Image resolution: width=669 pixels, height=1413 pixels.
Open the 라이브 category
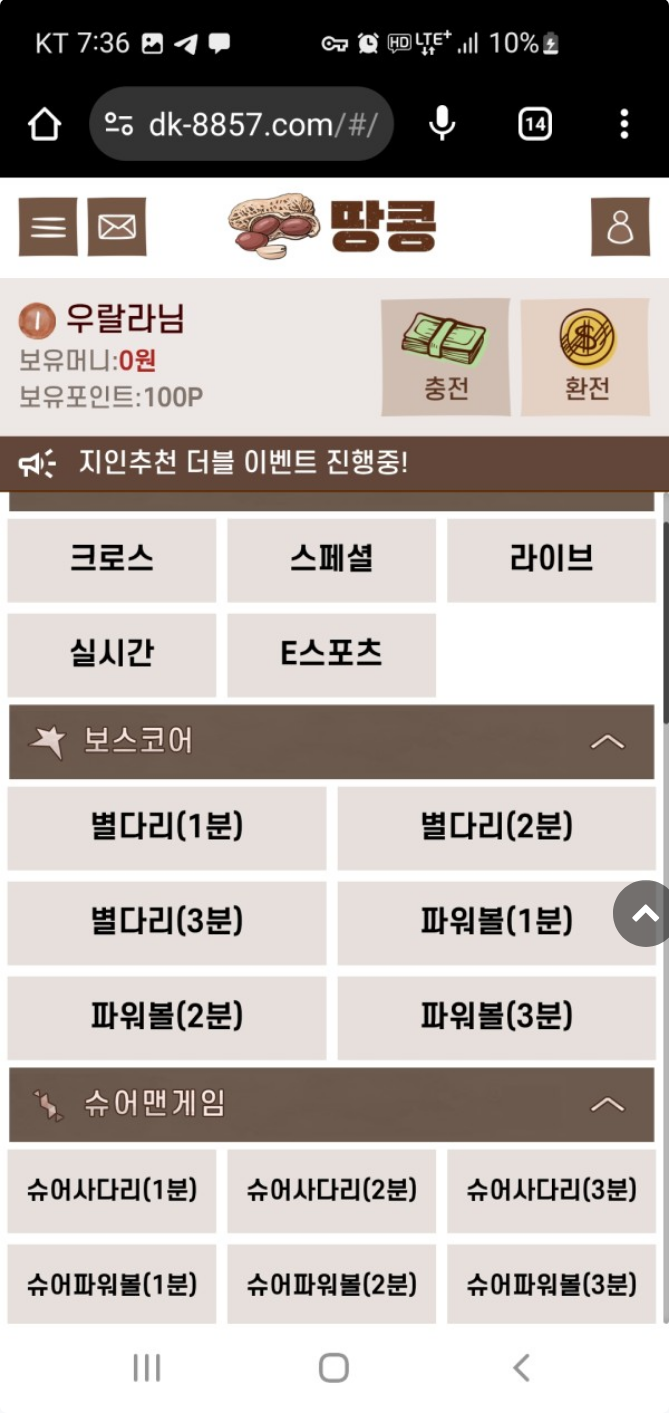(551, 560)
